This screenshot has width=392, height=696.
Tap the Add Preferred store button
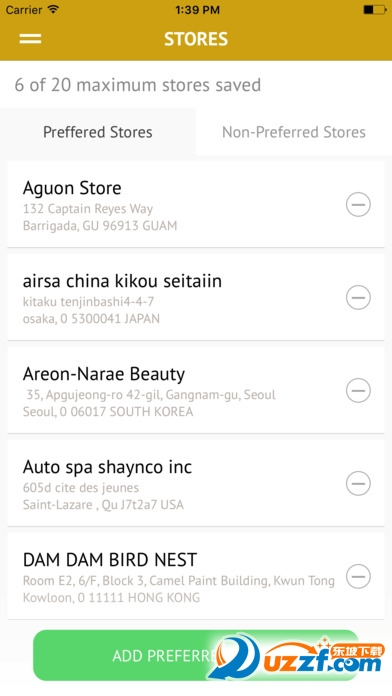pos(196,655)
